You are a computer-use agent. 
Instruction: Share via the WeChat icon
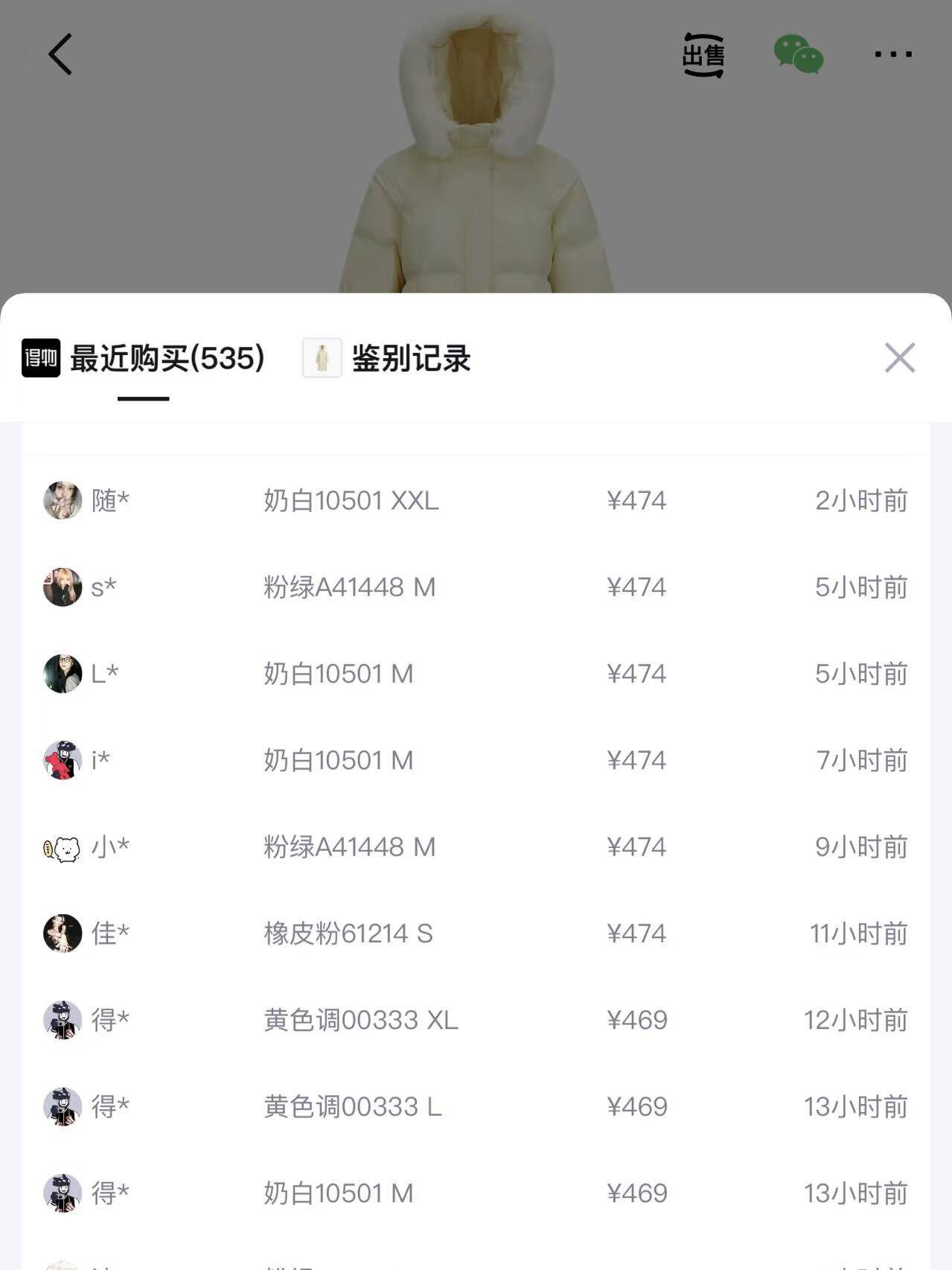coord(798,54)
